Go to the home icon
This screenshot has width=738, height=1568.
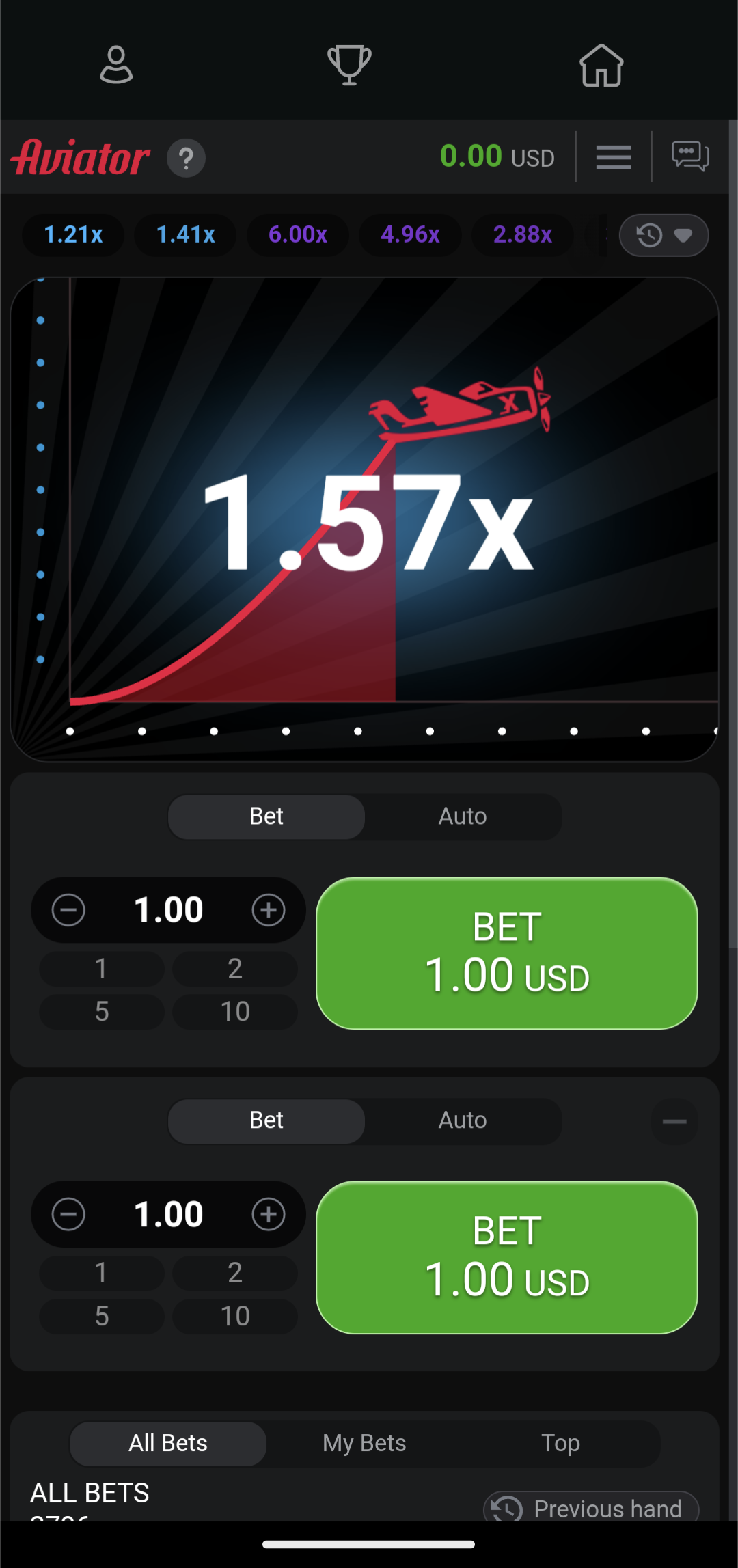click(601, 65)
